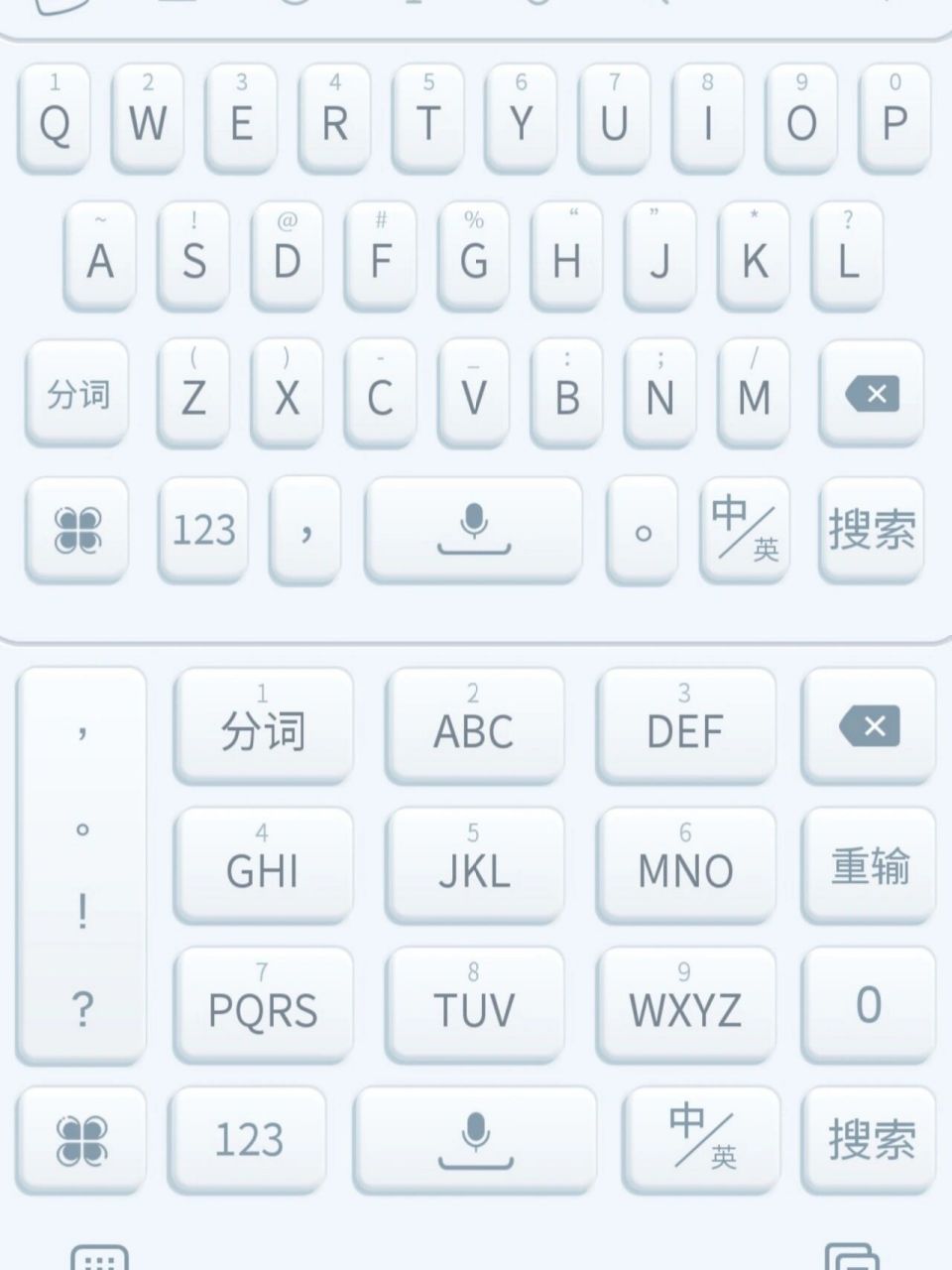Screen dimensions: 952x1270
Task: Tap the backspace icon beside the DEF key
Action: pos(870,724)
